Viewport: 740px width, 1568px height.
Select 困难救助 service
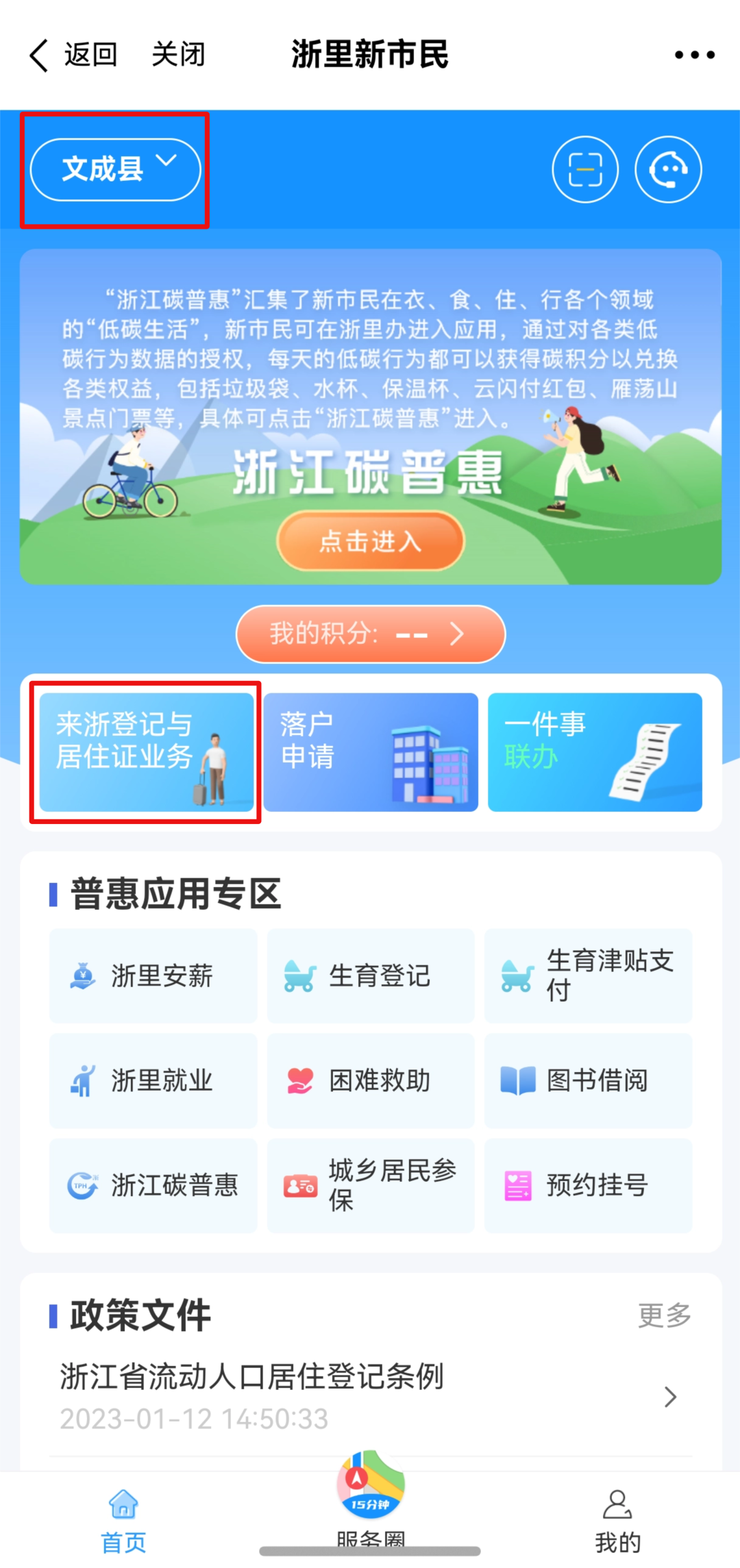371,1080
